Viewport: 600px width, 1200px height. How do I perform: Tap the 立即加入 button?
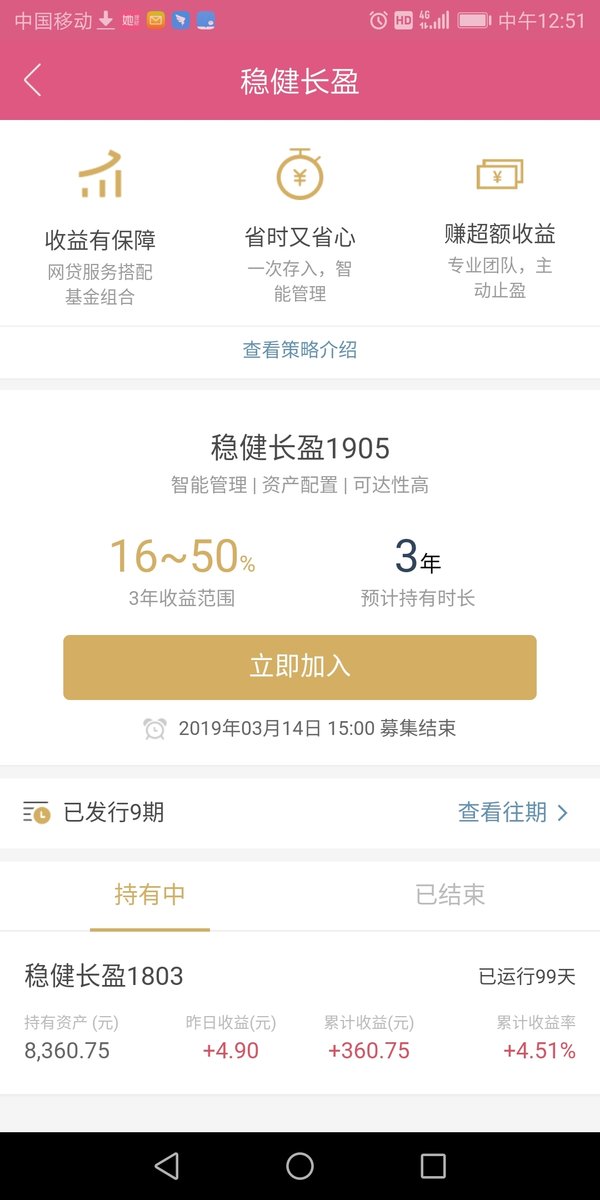pos(300,667)
